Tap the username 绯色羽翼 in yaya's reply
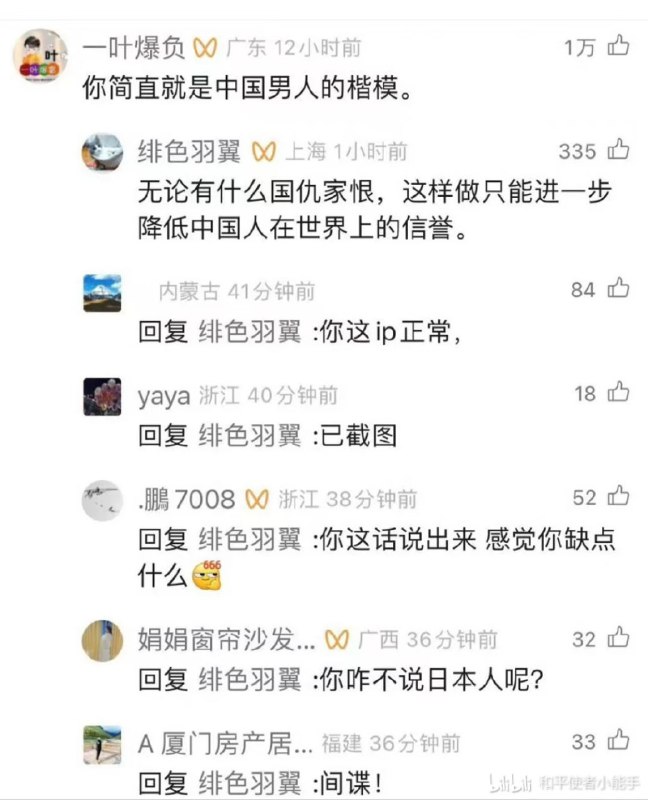This screenshot has width=648, height=800. [x=250, y=435]
